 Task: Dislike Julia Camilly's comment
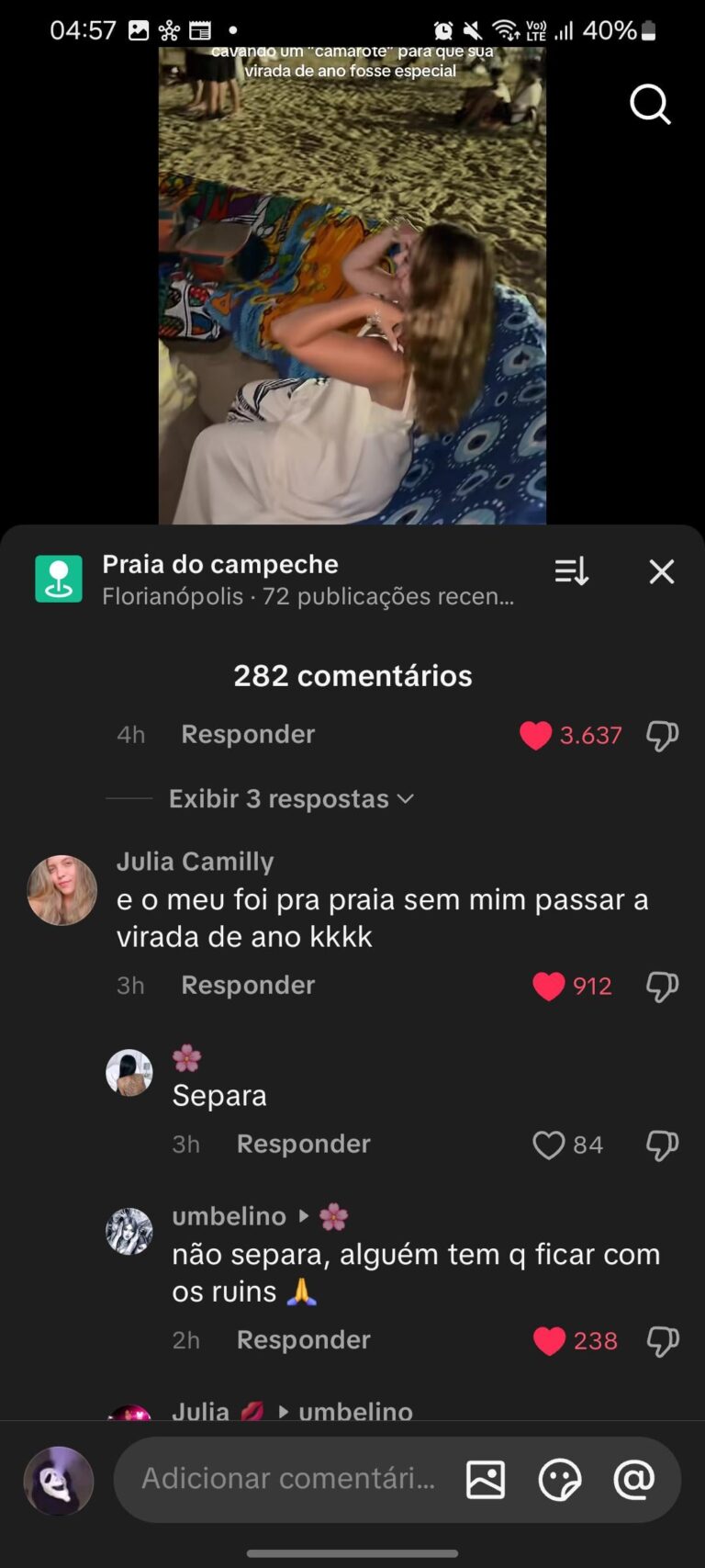tap(662, 986)
